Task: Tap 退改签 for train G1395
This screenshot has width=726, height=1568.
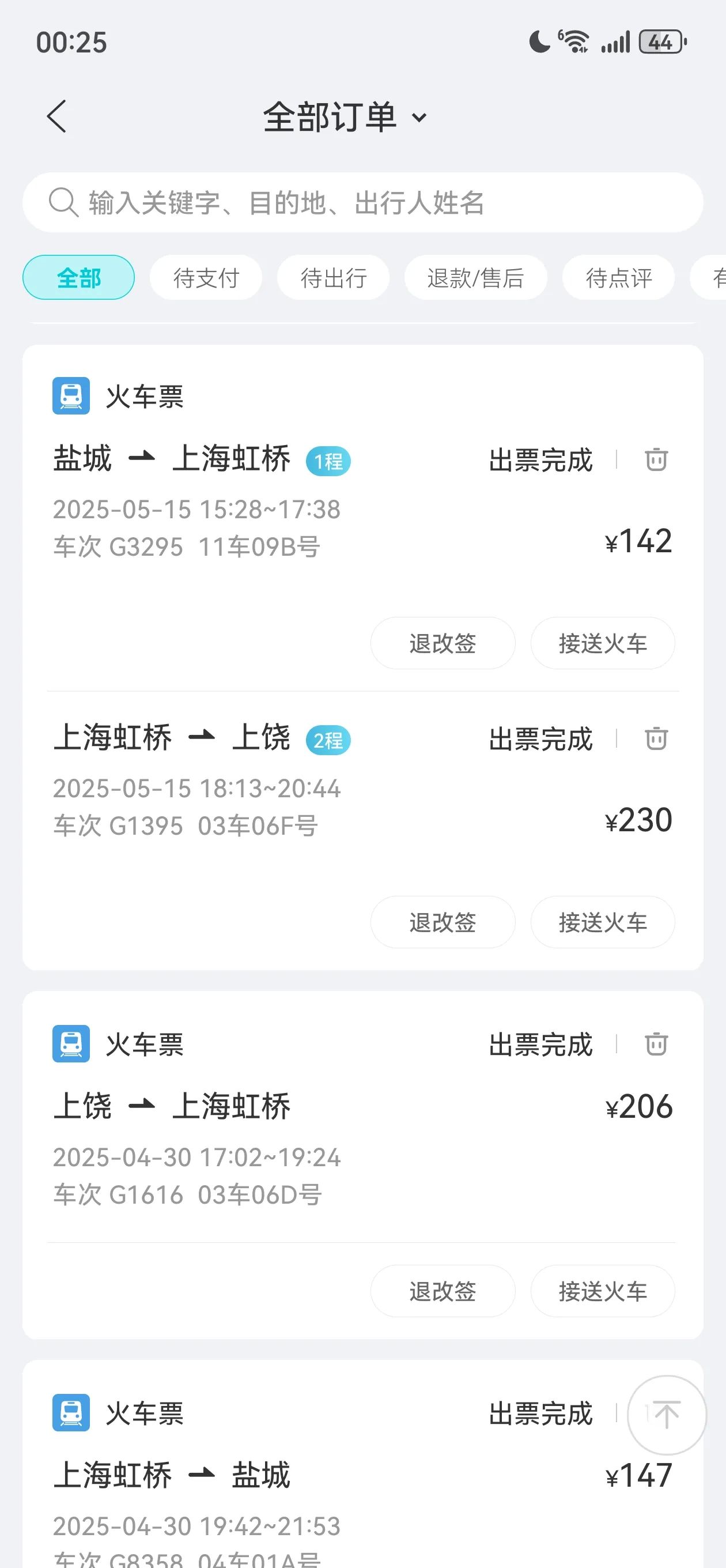Action: [x=443, y=922]
